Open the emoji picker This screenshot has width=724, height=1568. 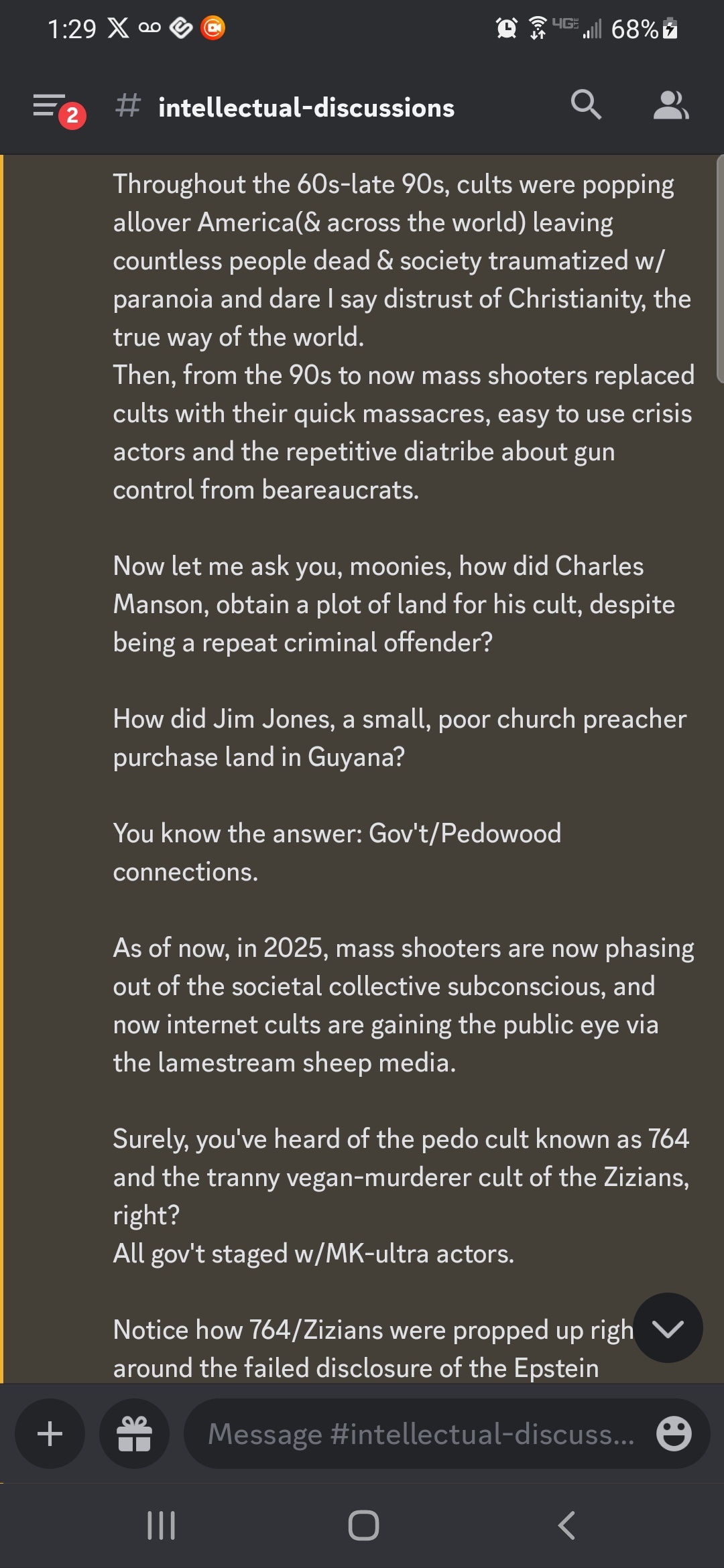click(674, 1433)
